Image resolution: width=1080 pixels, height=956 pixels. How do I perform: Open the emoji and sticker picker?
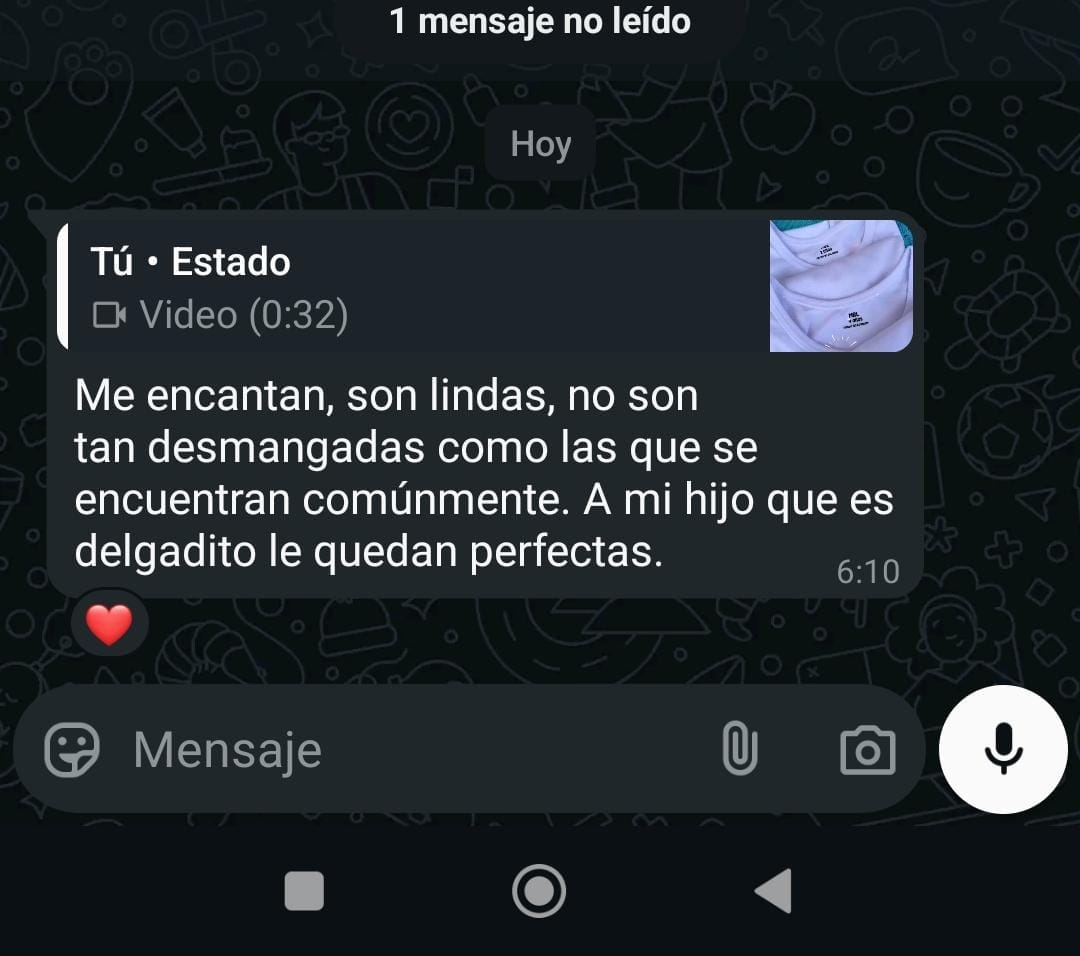72,750
